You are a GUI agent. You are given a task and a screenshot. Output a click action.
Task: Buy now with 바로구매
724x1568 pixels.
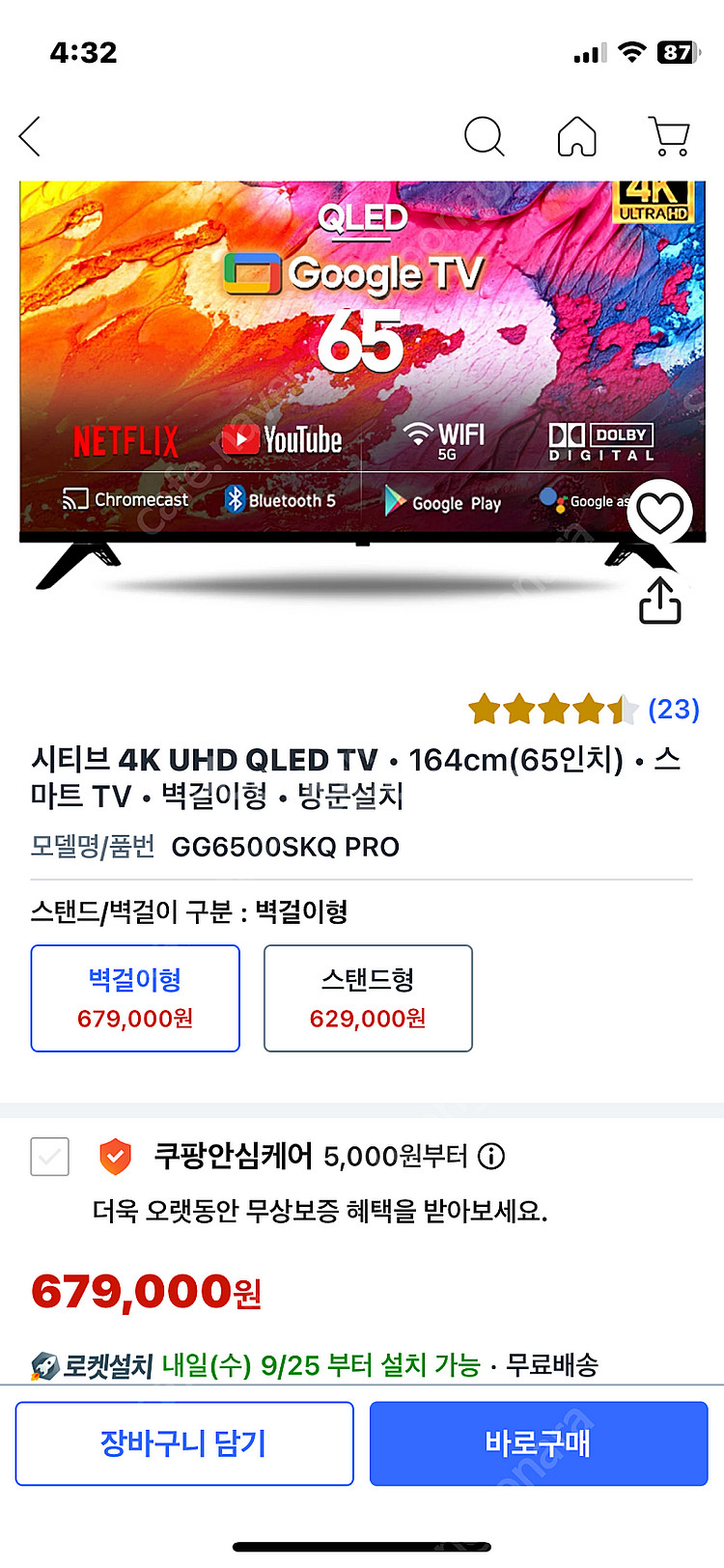tap(539, 1443)
